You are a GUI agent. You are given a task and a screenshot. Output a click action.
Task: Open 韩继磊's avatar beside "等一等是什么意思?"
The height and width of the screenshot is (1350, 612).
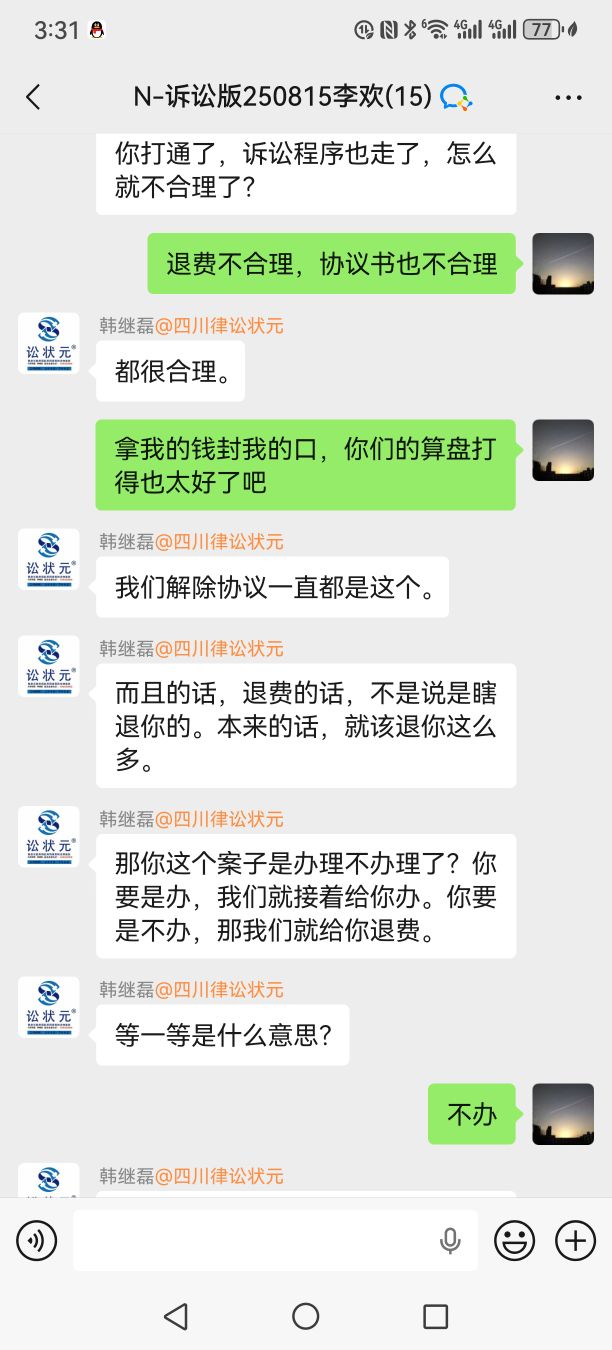click(x=48, y=1007)
